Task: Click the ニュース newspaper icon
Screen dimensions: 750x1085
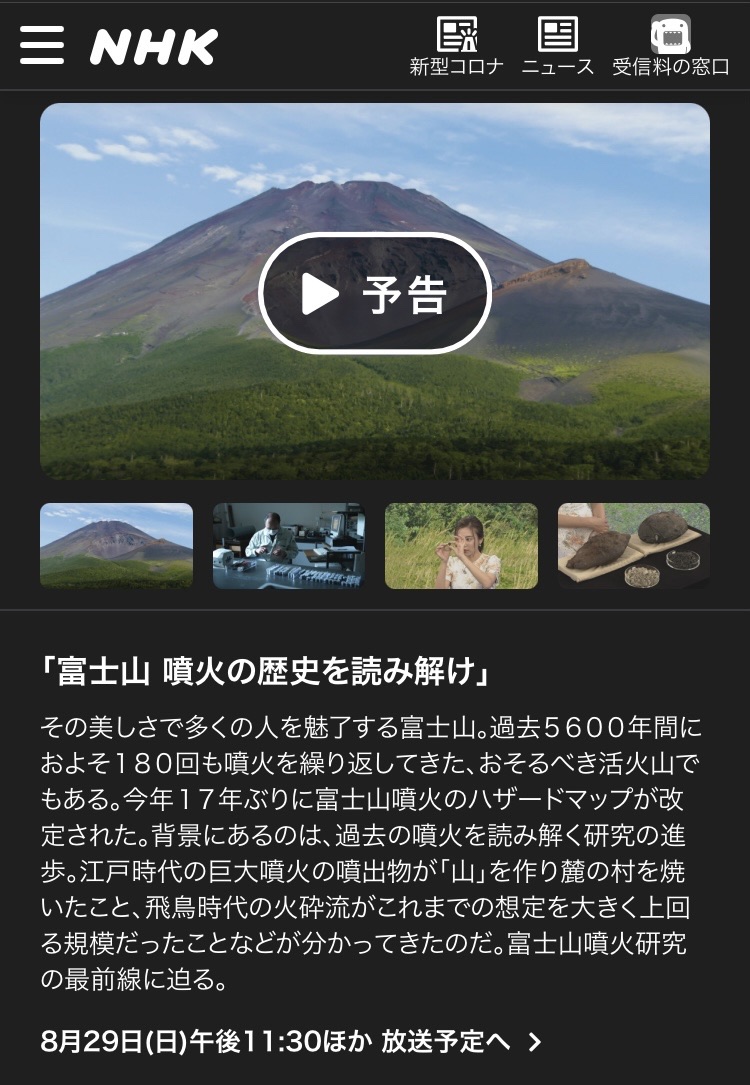Action: [x=559, y=32]
